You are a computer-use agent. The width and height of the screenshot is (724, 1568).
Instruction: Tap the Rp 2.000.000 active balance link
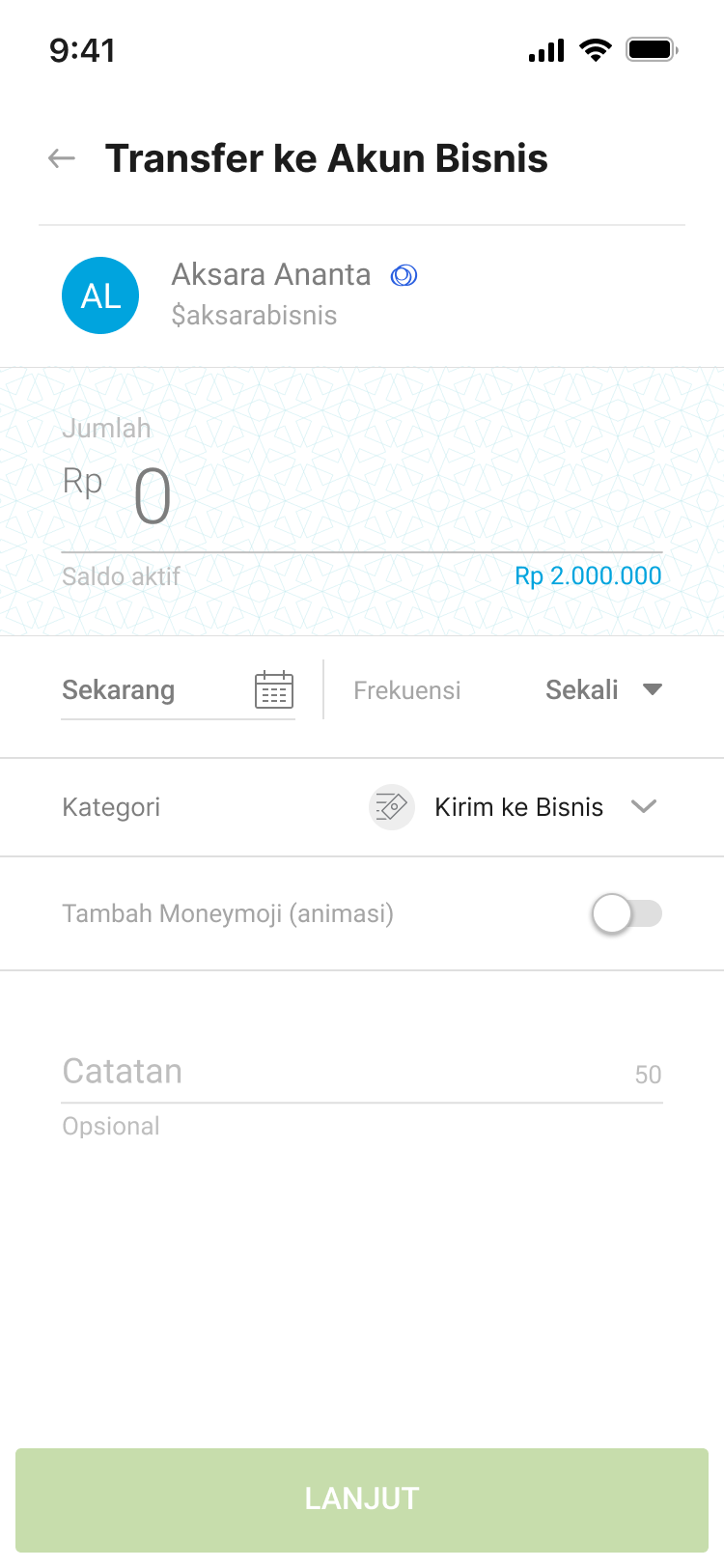click(x=588, y=575)
